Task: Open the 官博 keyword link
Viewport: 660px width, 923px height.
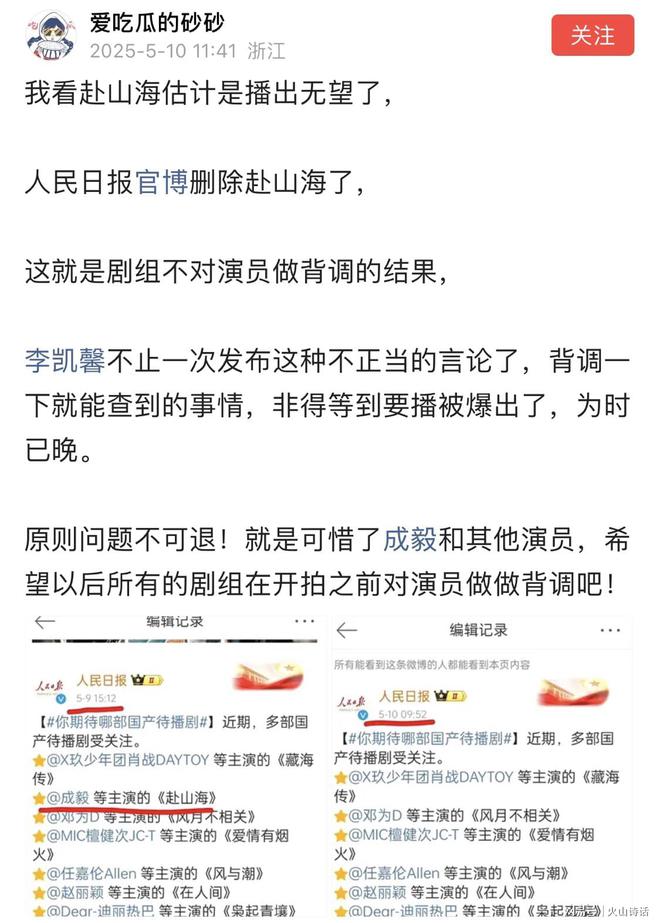Action: pos(161,182)
